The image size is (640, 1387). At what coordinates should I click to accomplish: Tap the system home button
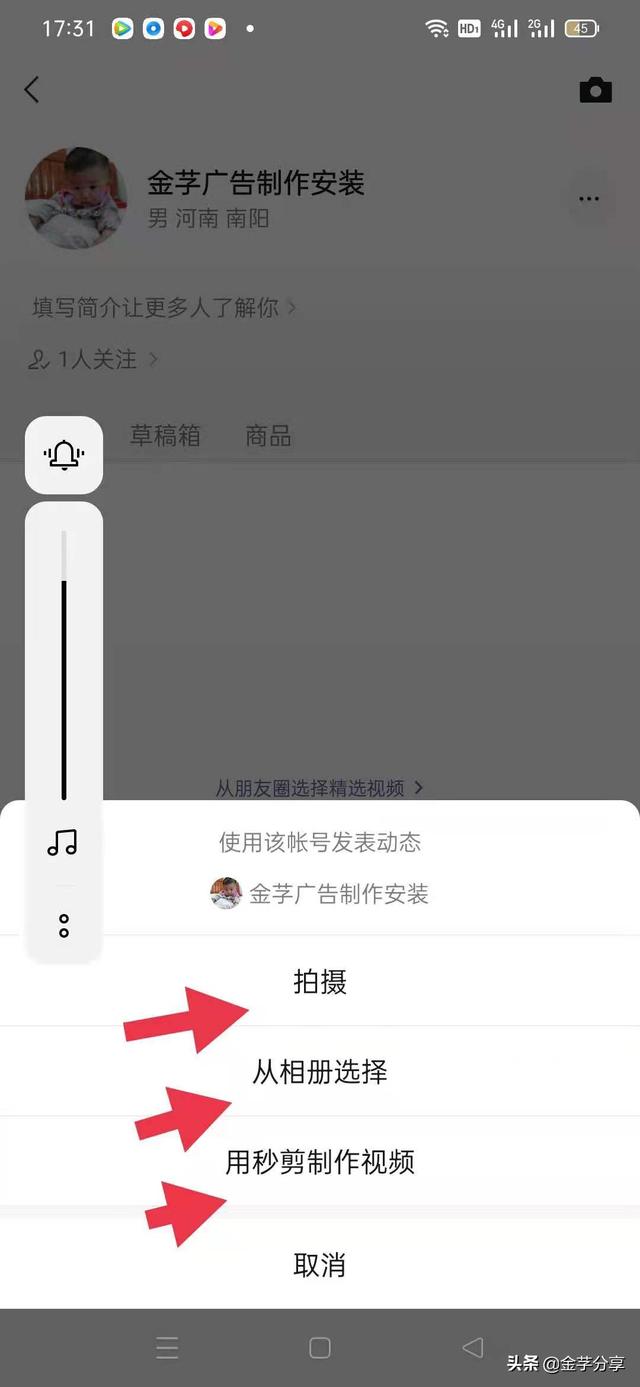point(320,1348)
